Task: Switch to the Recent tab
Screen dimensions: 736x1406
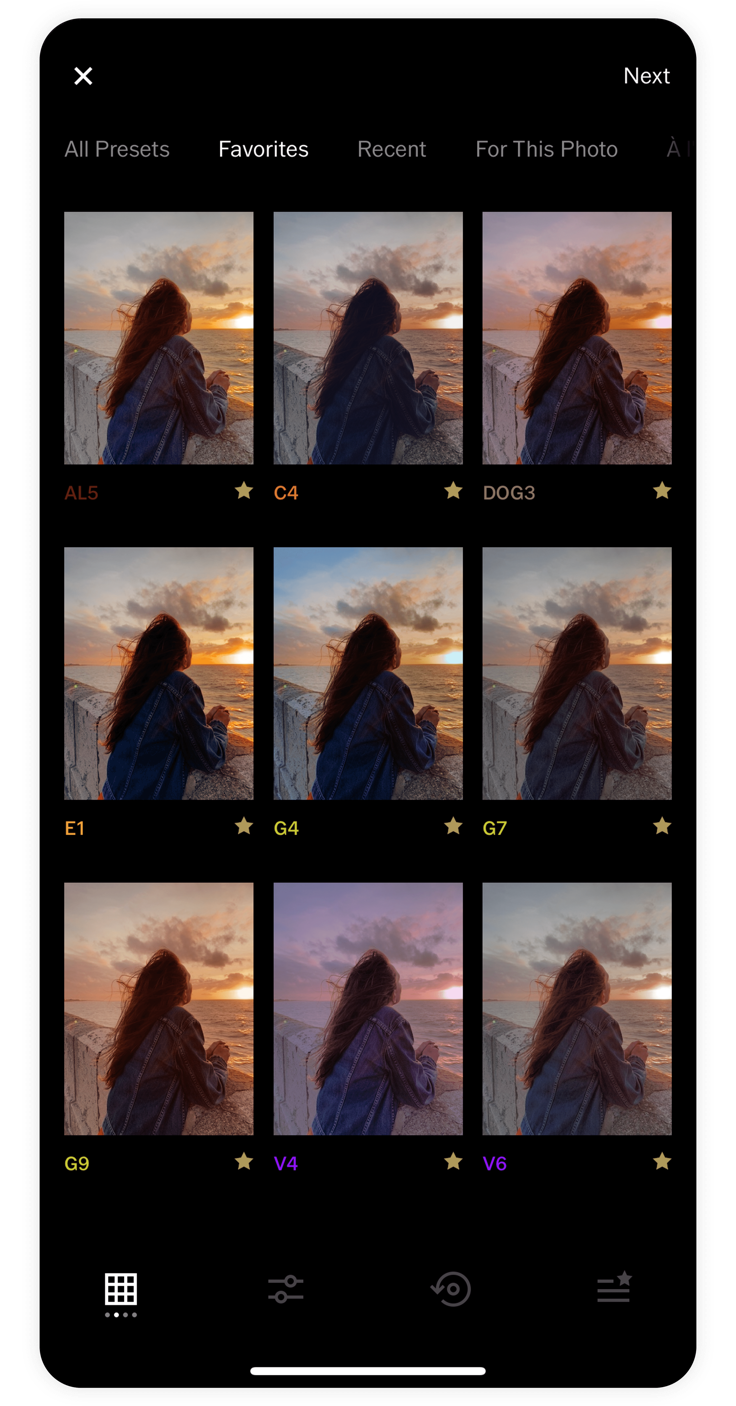Action: (391, 149)
